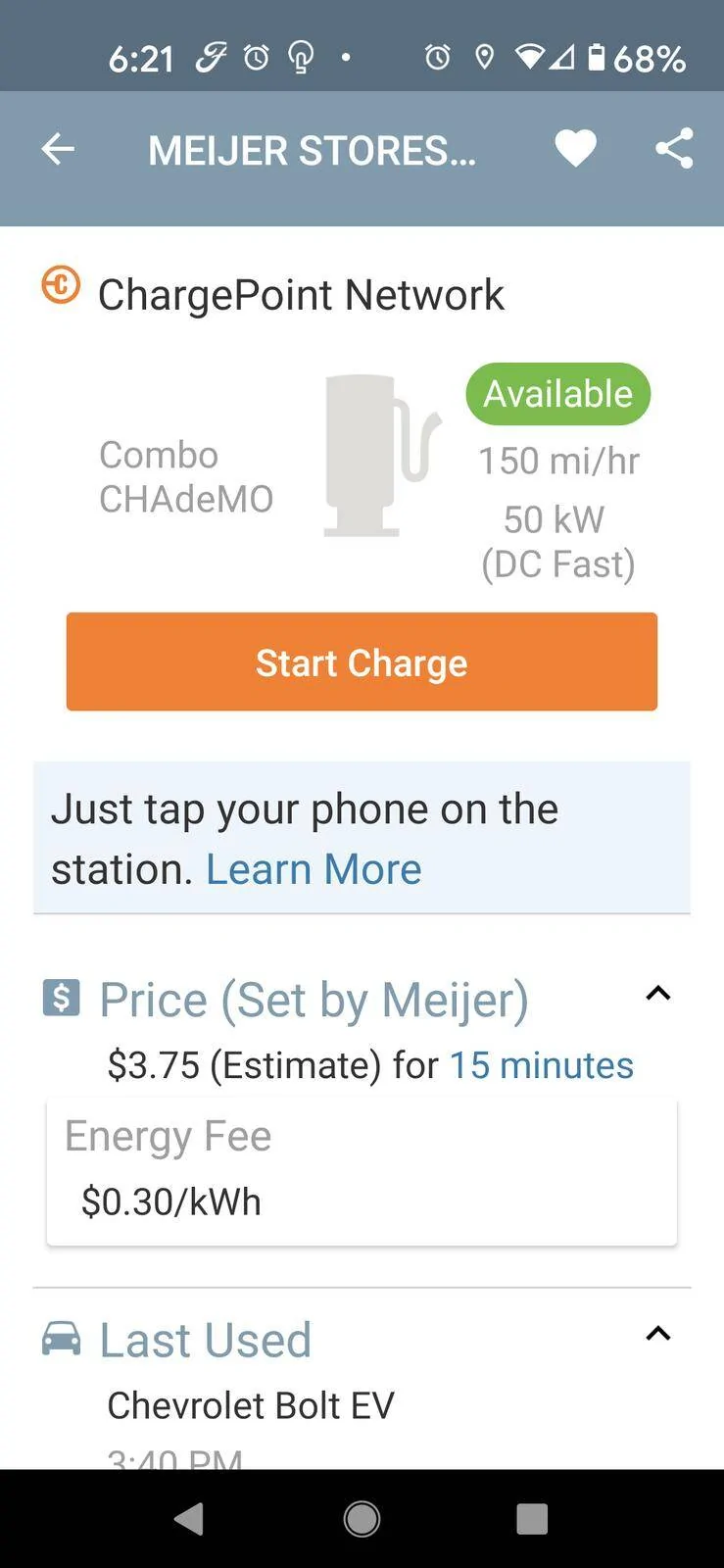The image size is (724, 1568).
Task: Tap the MEIJER STORES title
Action: 312,149
